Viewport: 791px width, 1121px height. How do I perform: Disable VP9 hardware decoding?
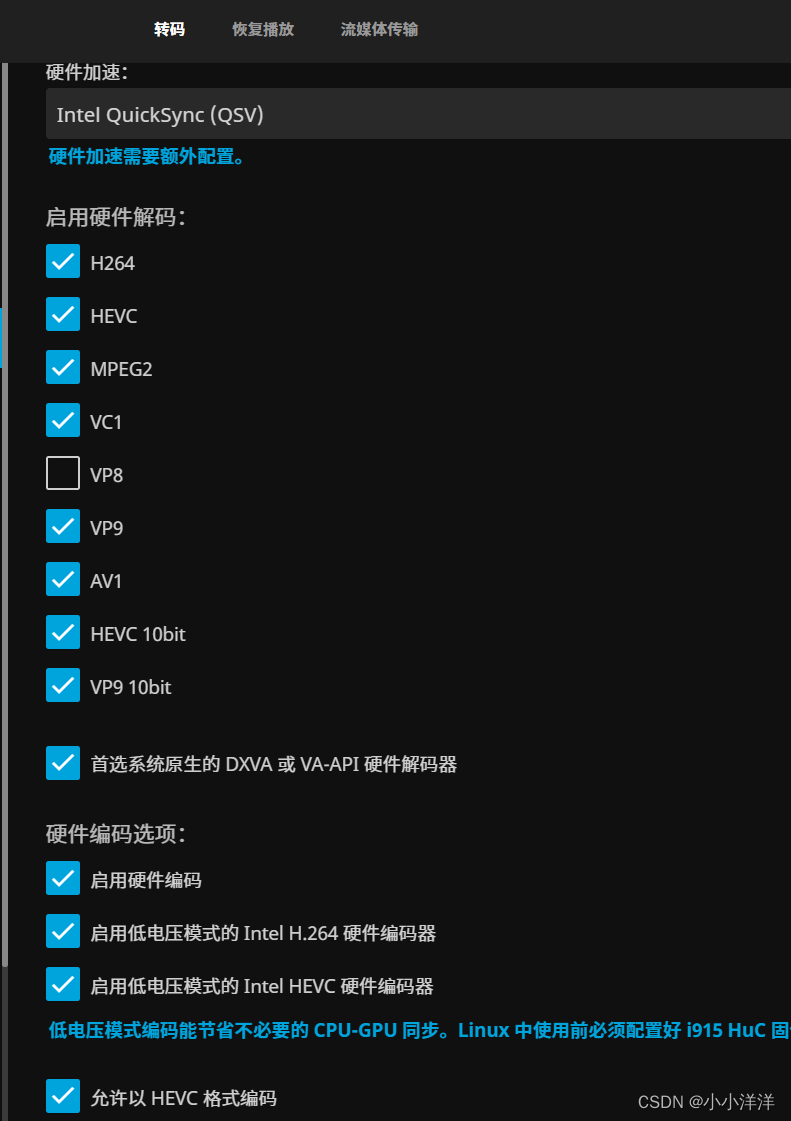point(62,525)
